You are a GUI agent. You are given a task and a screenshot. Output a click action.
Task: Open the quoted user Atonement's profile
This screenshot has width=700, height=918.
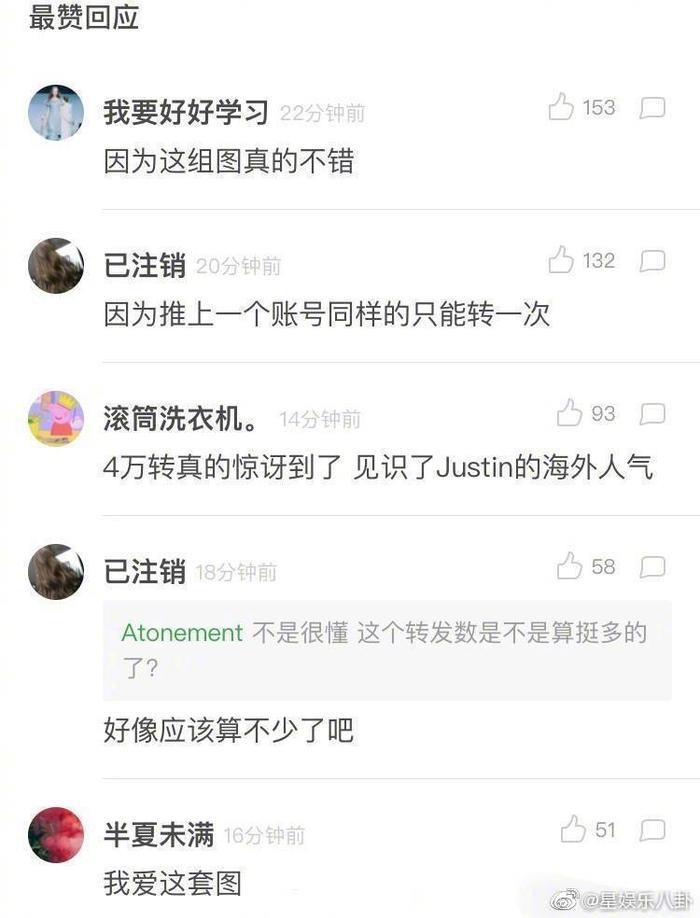tap(182, 633)
